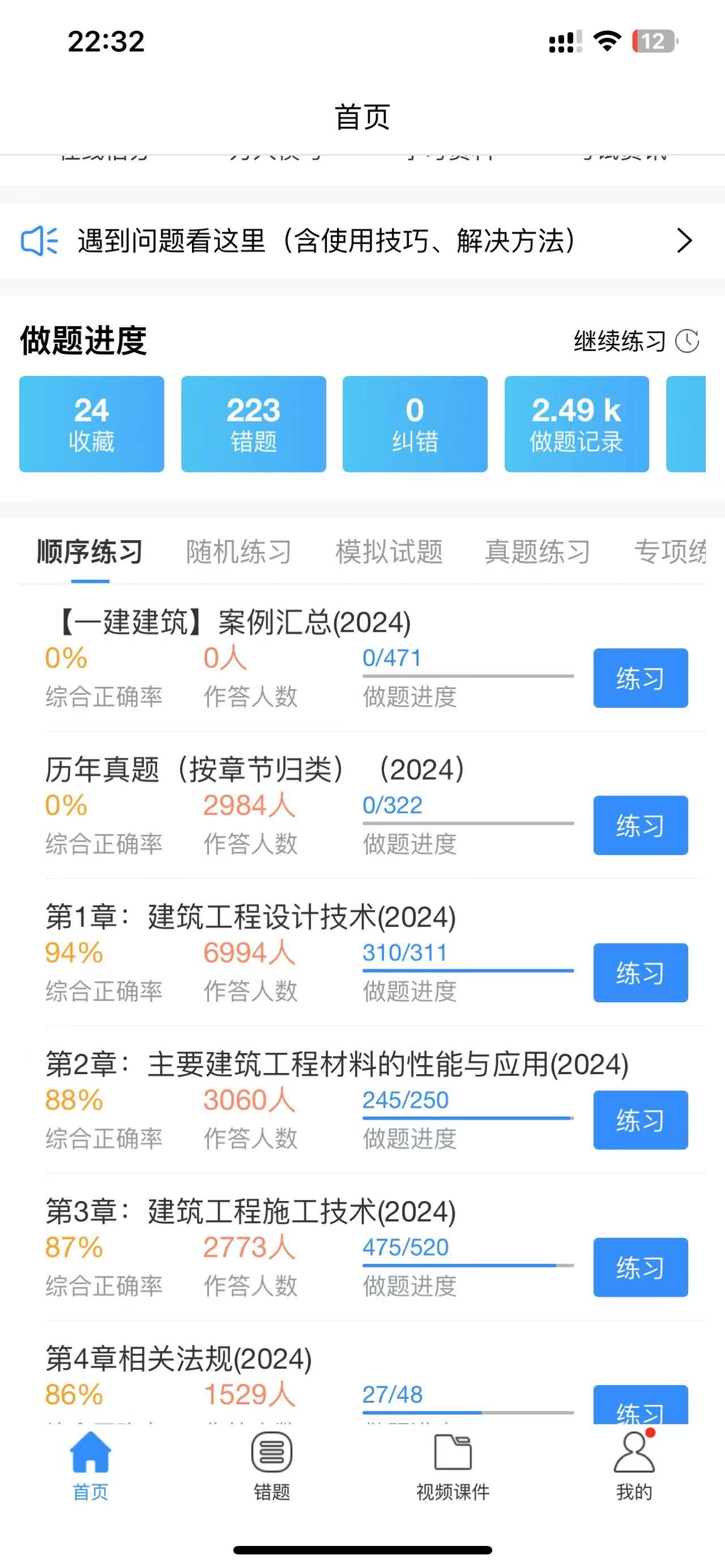Open the 视频课件 bottom tab

click(x=453, y=1467)
